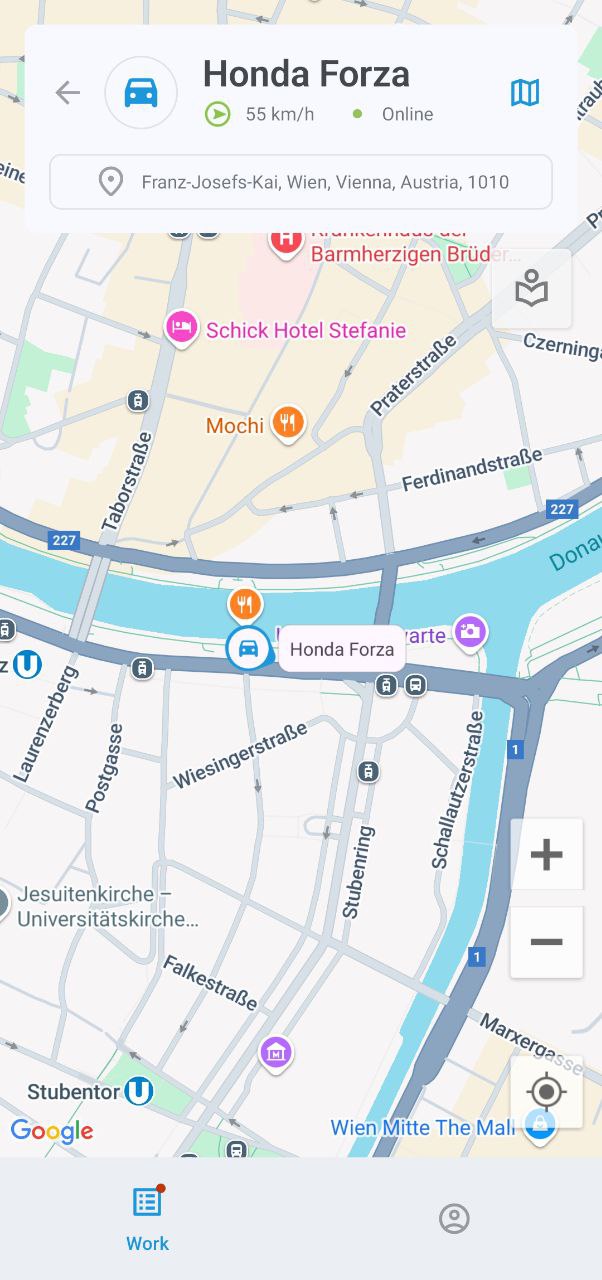This screenshot has height=1280, width=602.
Task: Tap the Franz-Josefs-Kai address field
Action: coord(301,182)
